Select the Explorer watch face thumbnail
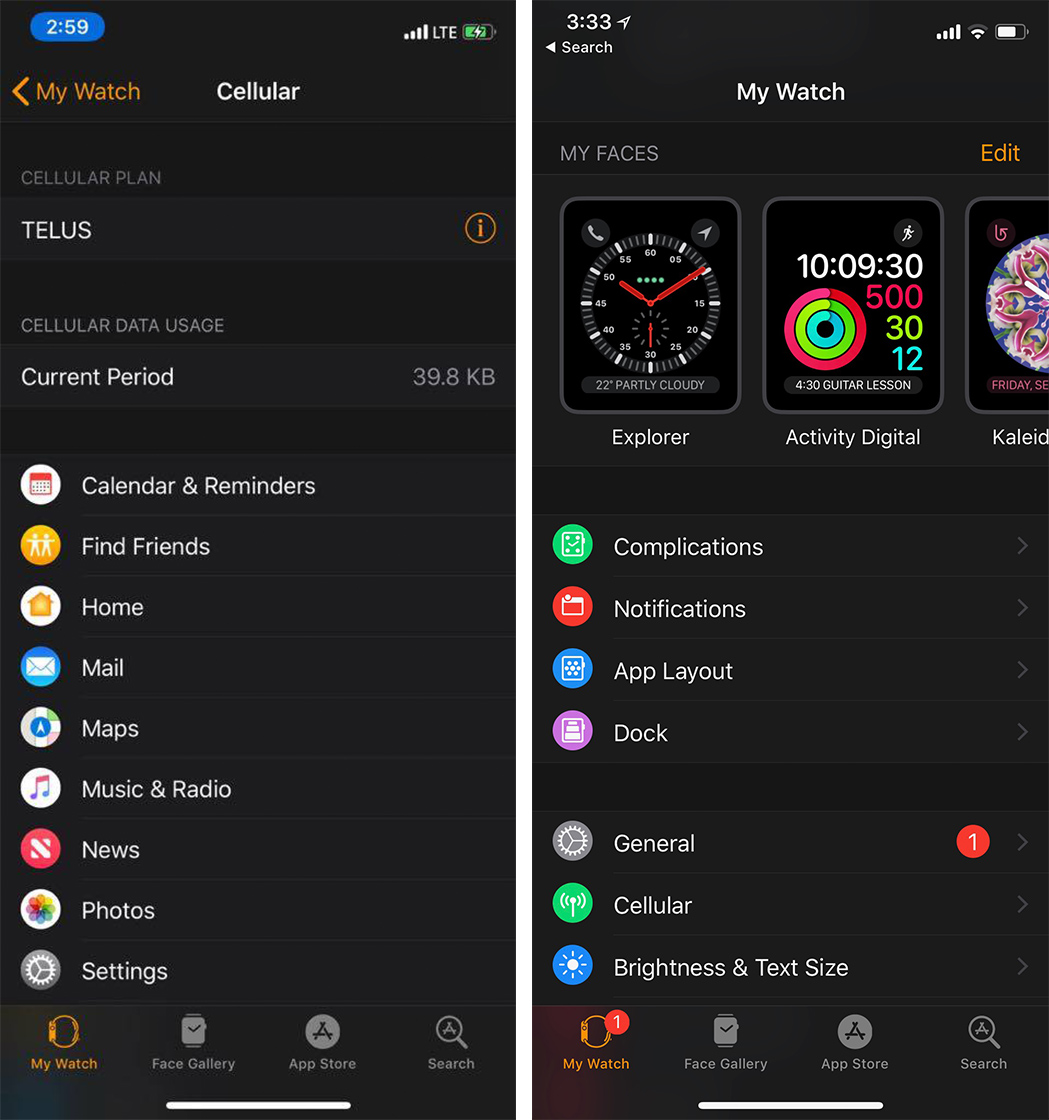Viewport: 1049px width, 1120px height. (650, 305)
